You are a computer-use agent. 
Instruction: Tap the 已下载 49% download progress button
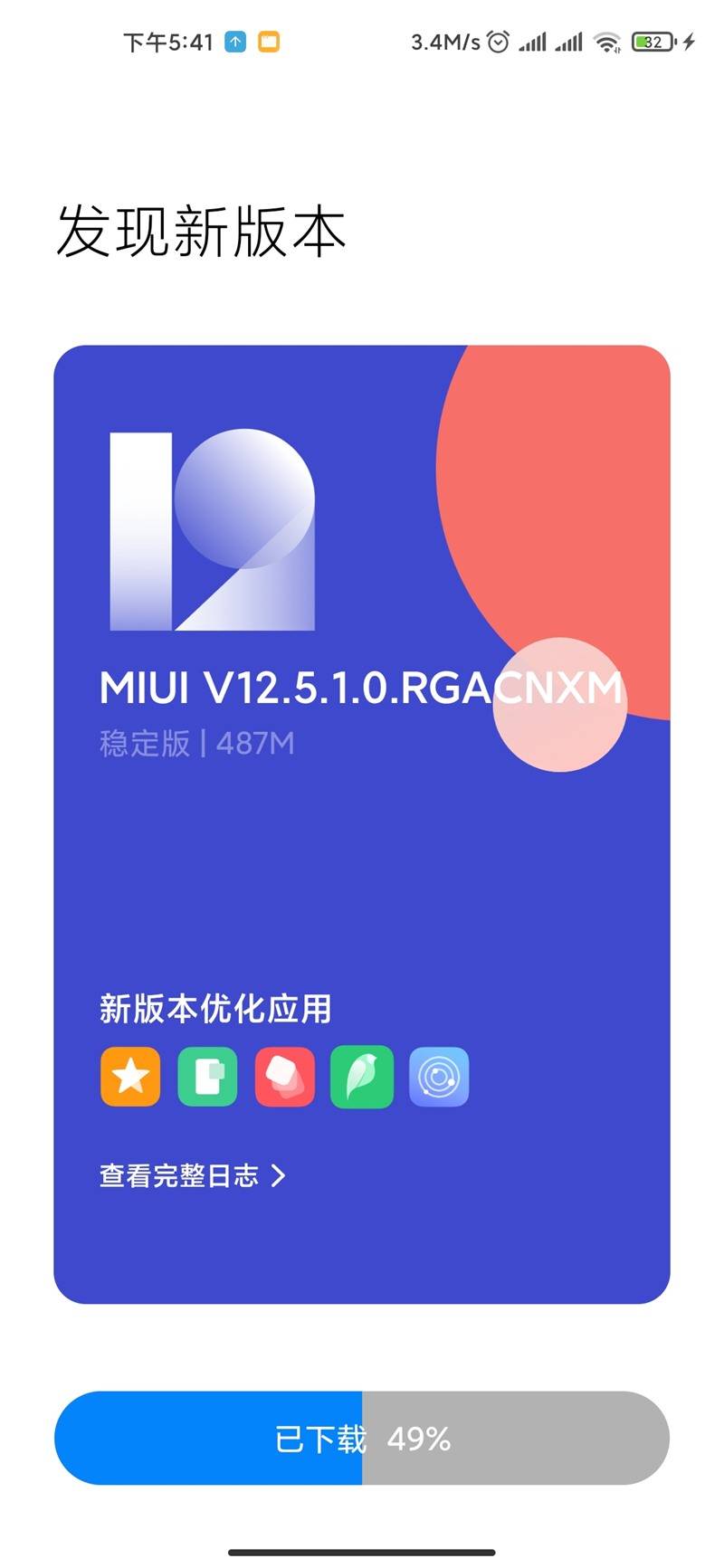362,1438
